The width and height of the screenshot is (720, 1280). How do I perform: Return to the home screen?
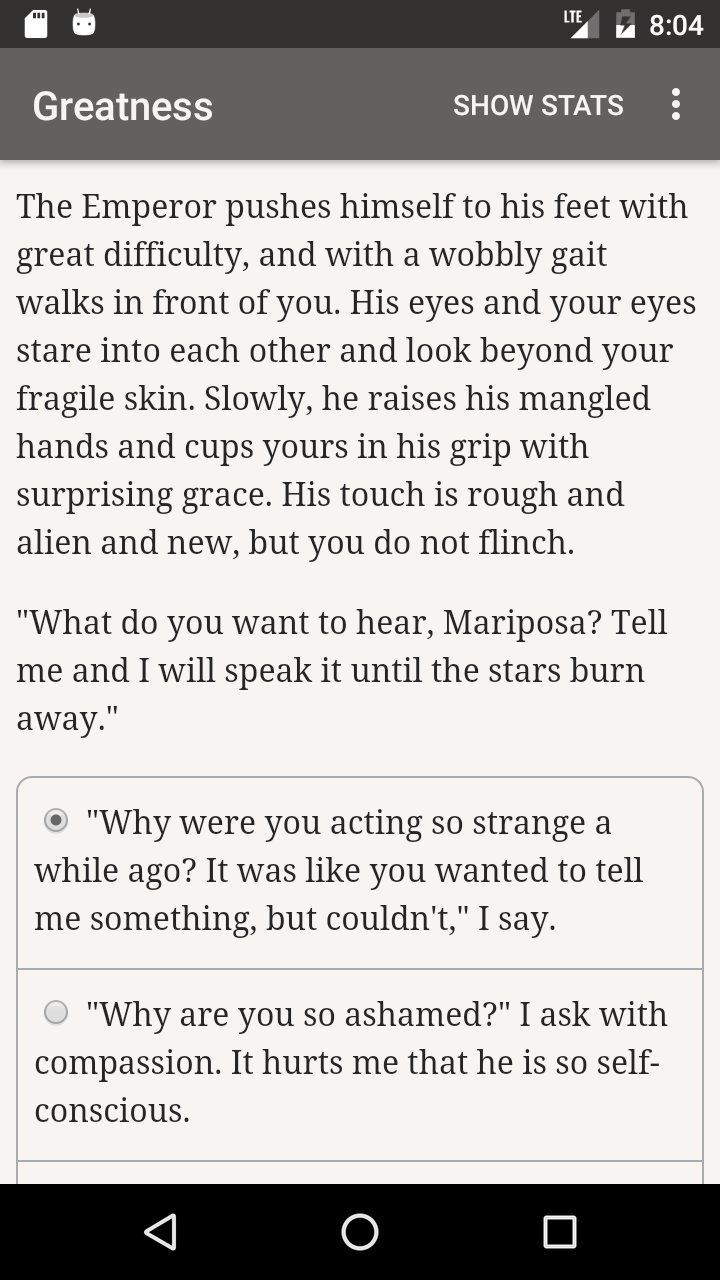pos(360,1232)
